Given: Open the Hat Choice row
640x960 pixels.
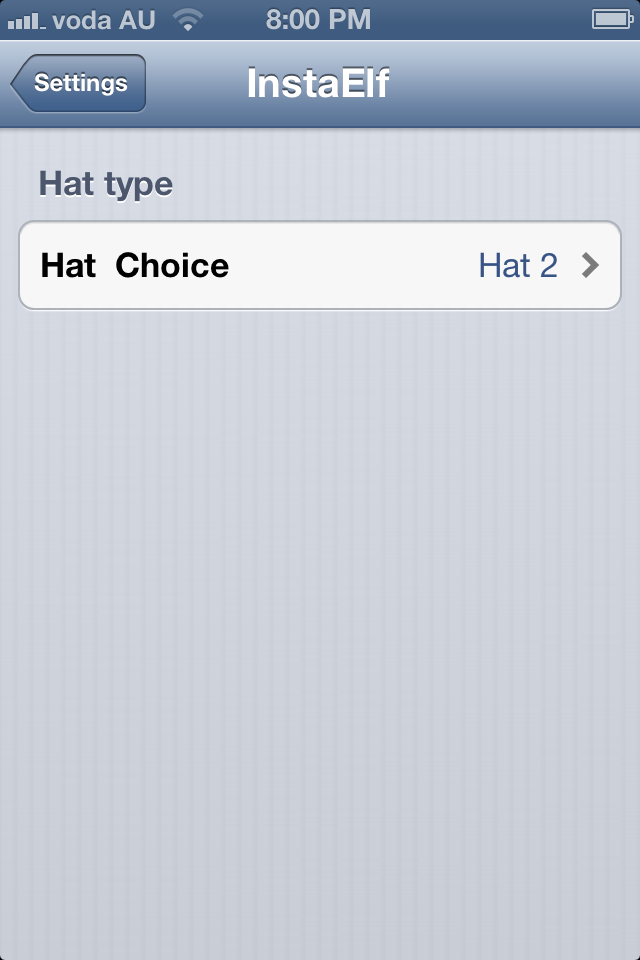Looking at the screenshot, I should click(x=320, y=266).
